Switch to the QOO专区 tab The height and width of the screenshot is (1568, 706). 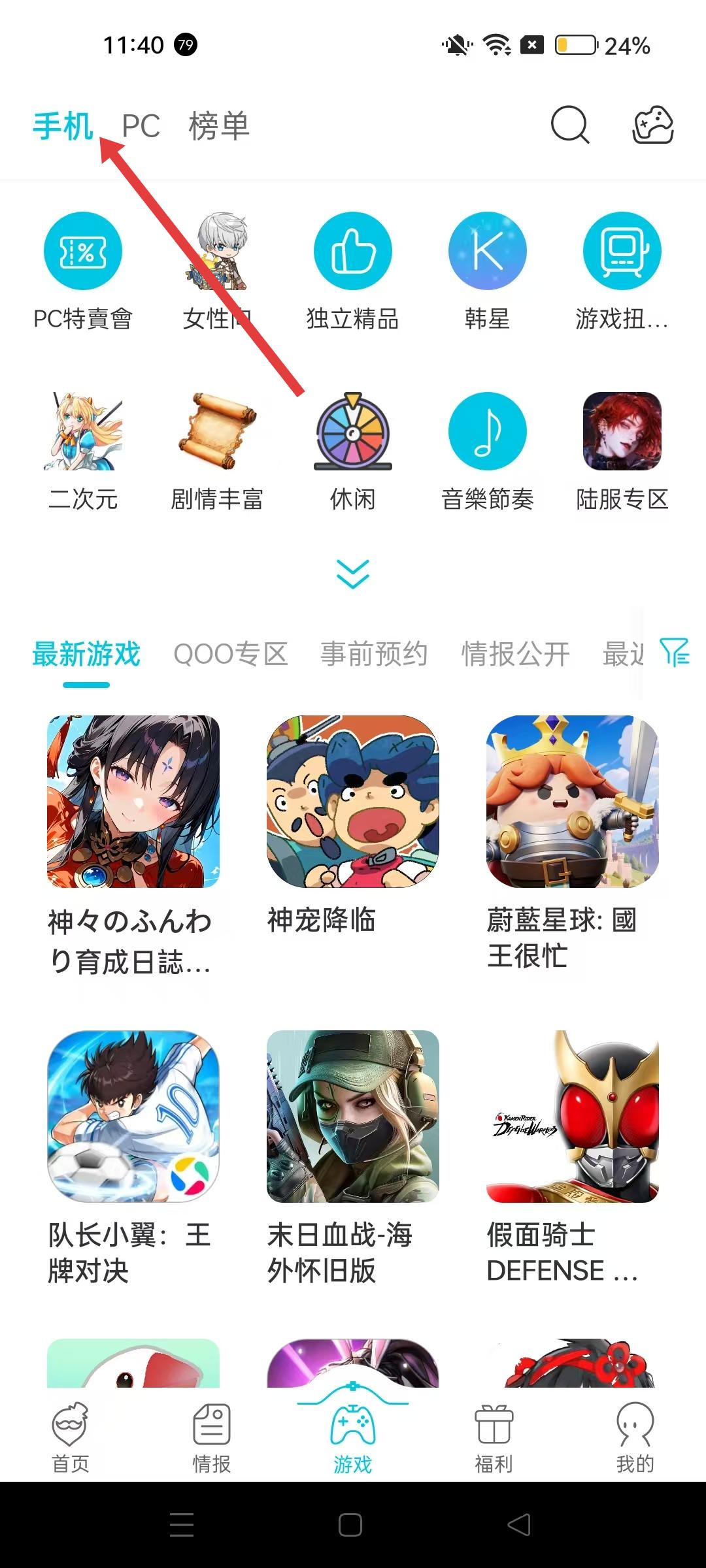(x=231, y=653)
